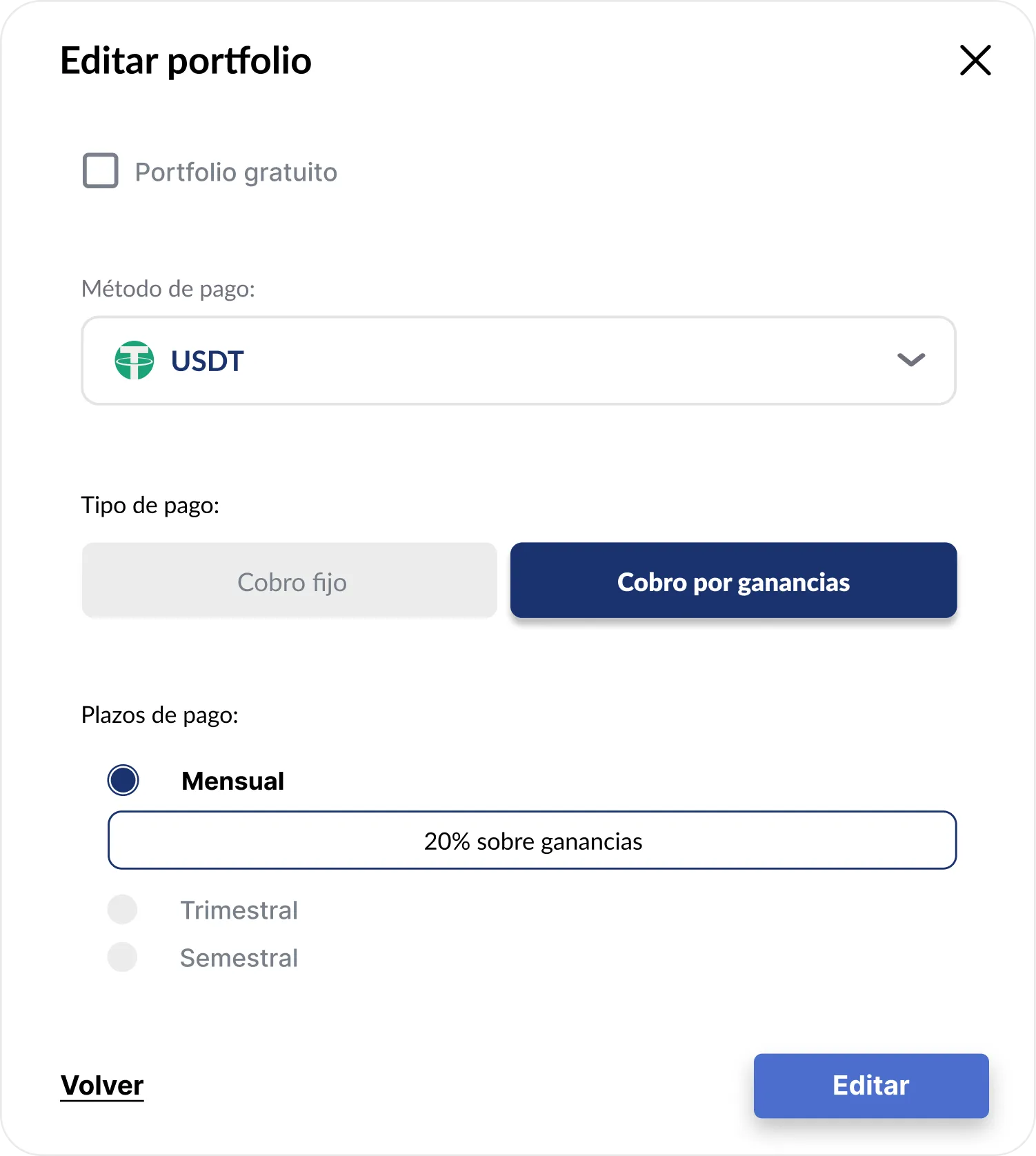The image size is (1036, 1156).
Task: Click the Tipo de pago label
Action: coord(150,504)
